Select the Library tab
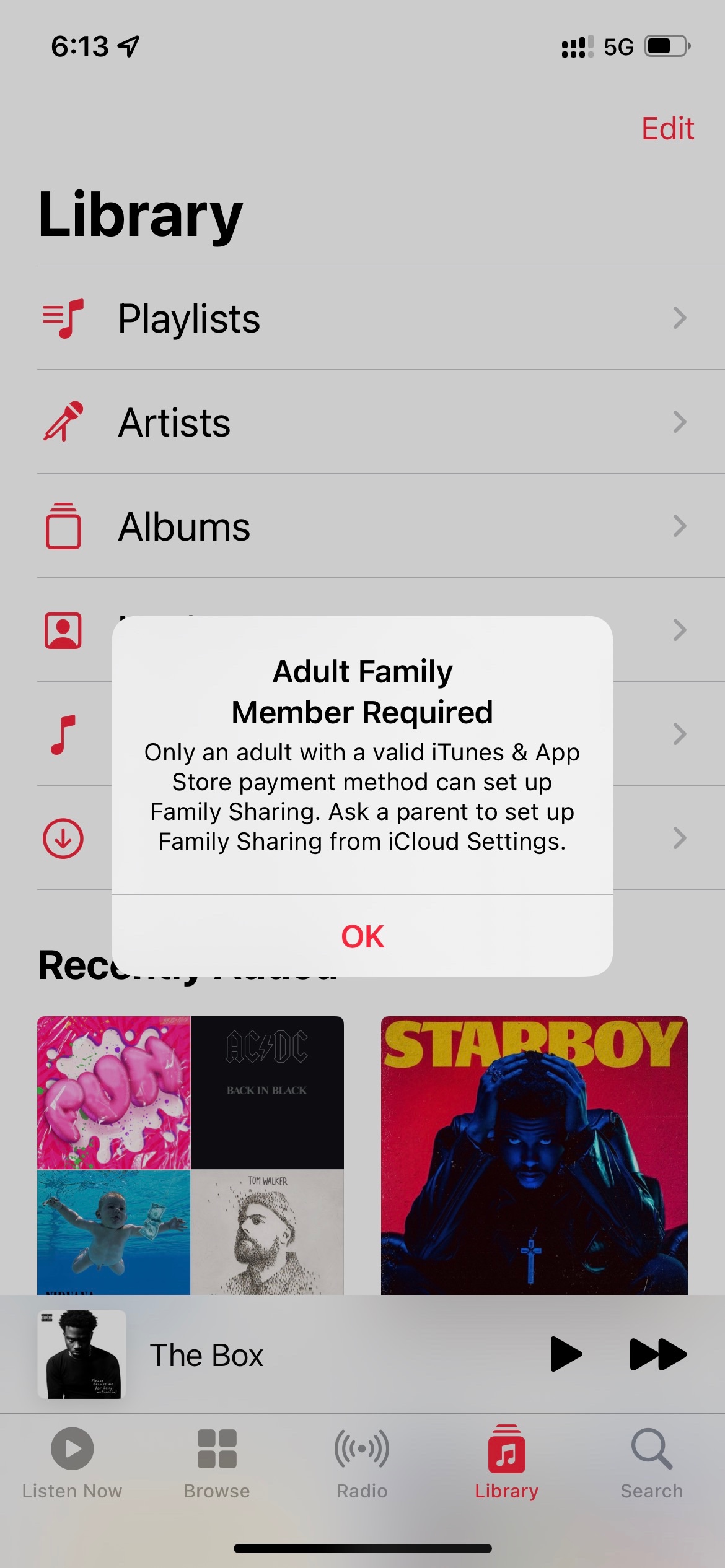The image size is (725, 1568). [x=506, y=1463]
